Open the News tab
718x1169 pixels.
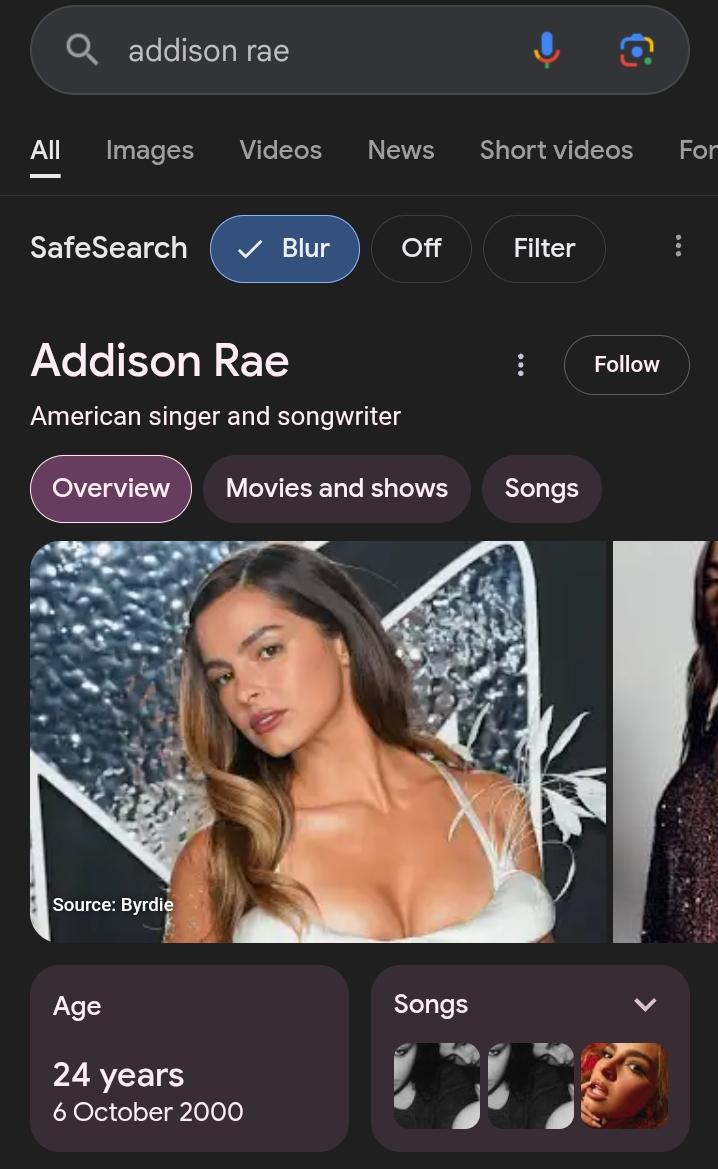tap(400, 150)
